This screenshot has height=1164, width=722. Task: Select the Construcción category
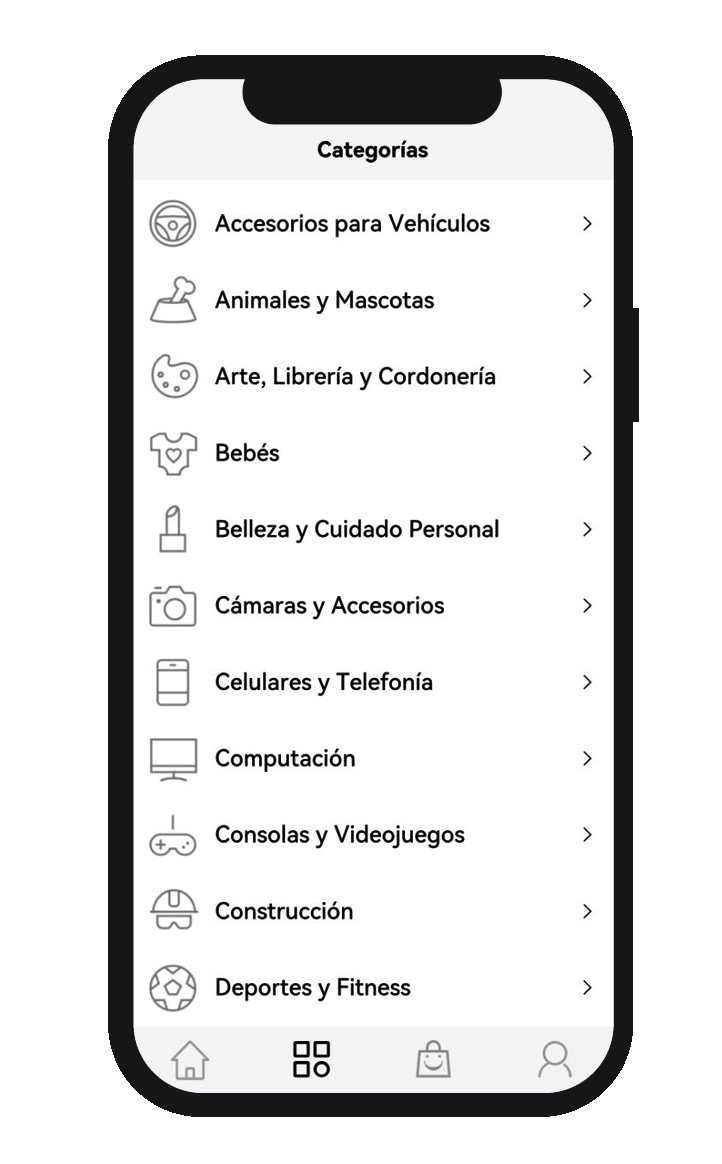pos(284,911)
